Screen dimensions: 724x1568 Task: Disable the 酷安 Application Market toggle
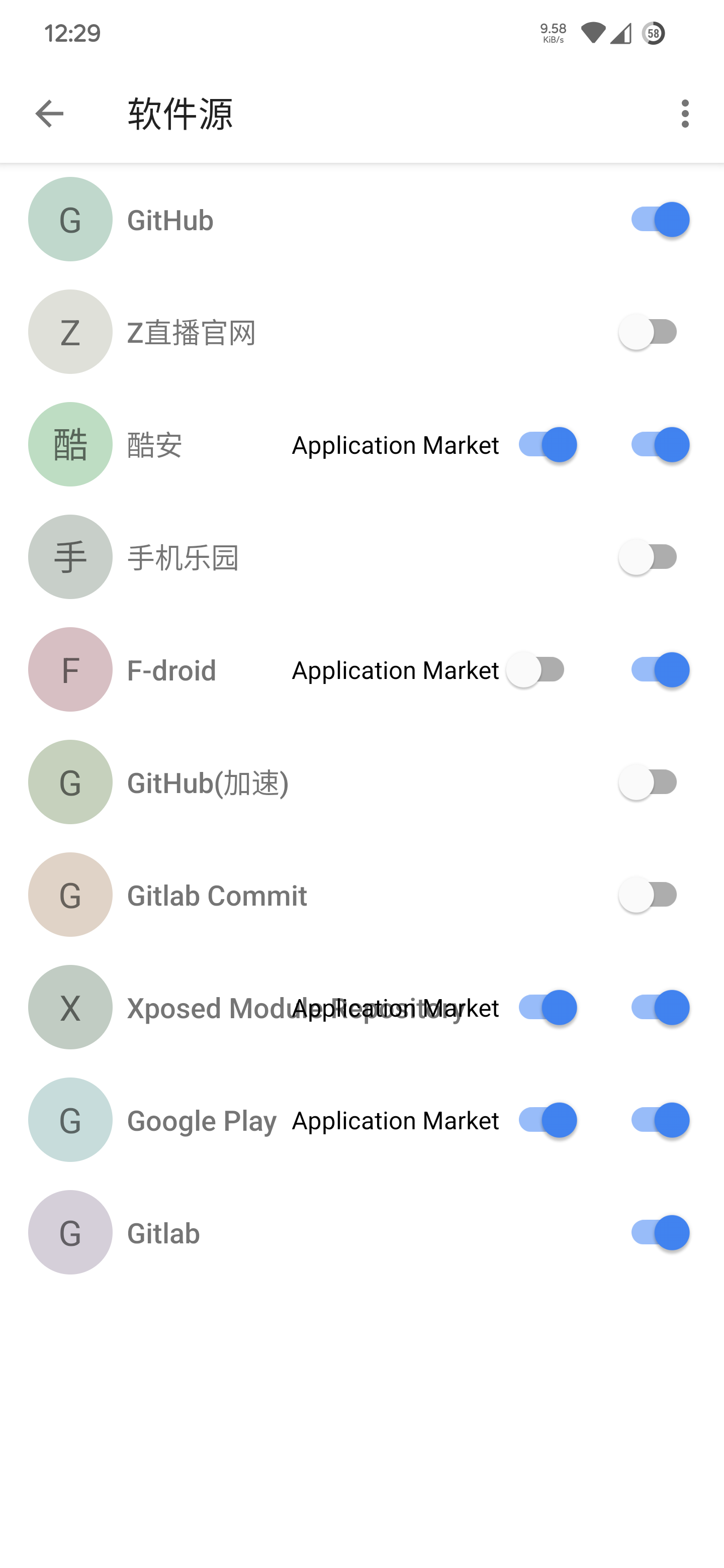pos(546,444)
